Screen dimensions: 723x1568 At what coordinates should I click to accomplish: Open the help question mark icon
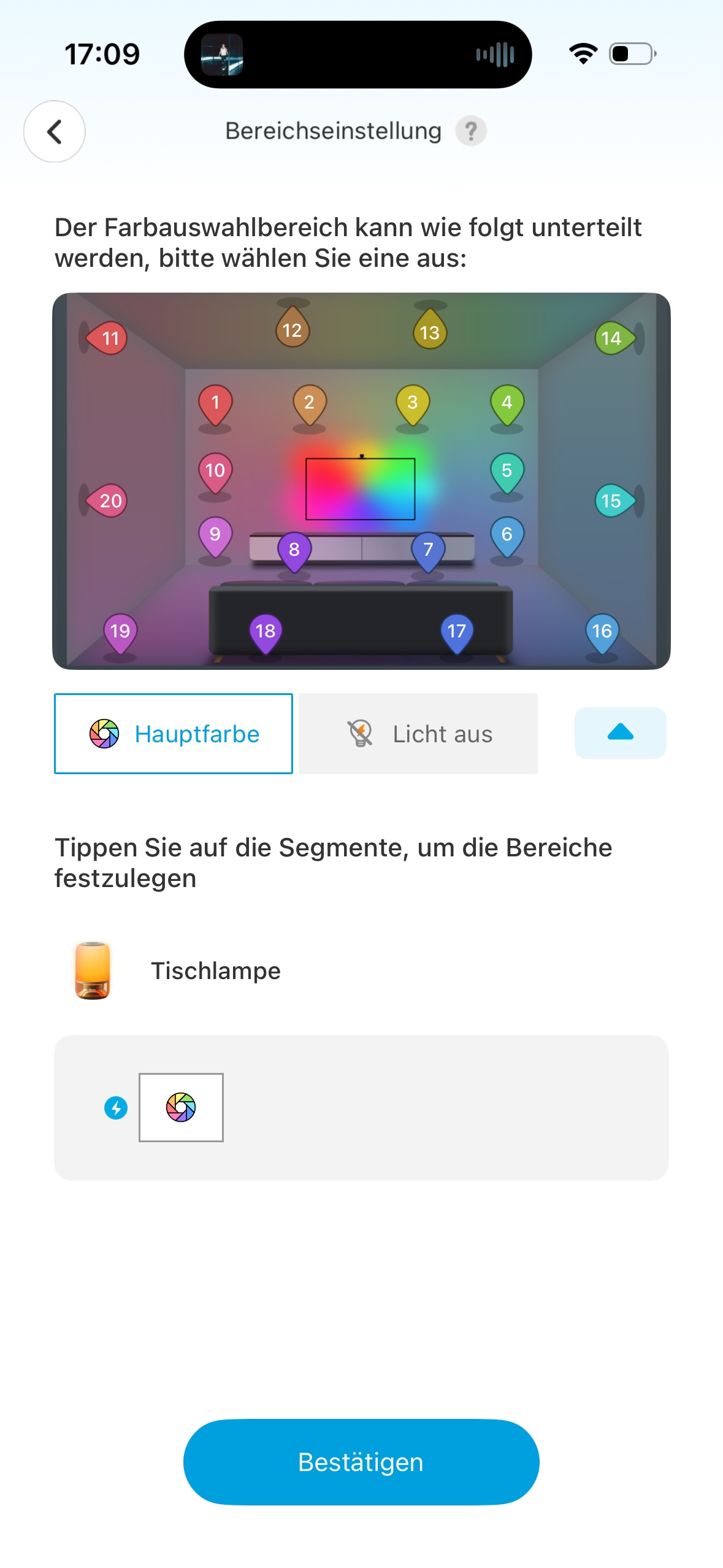point(471,131)
